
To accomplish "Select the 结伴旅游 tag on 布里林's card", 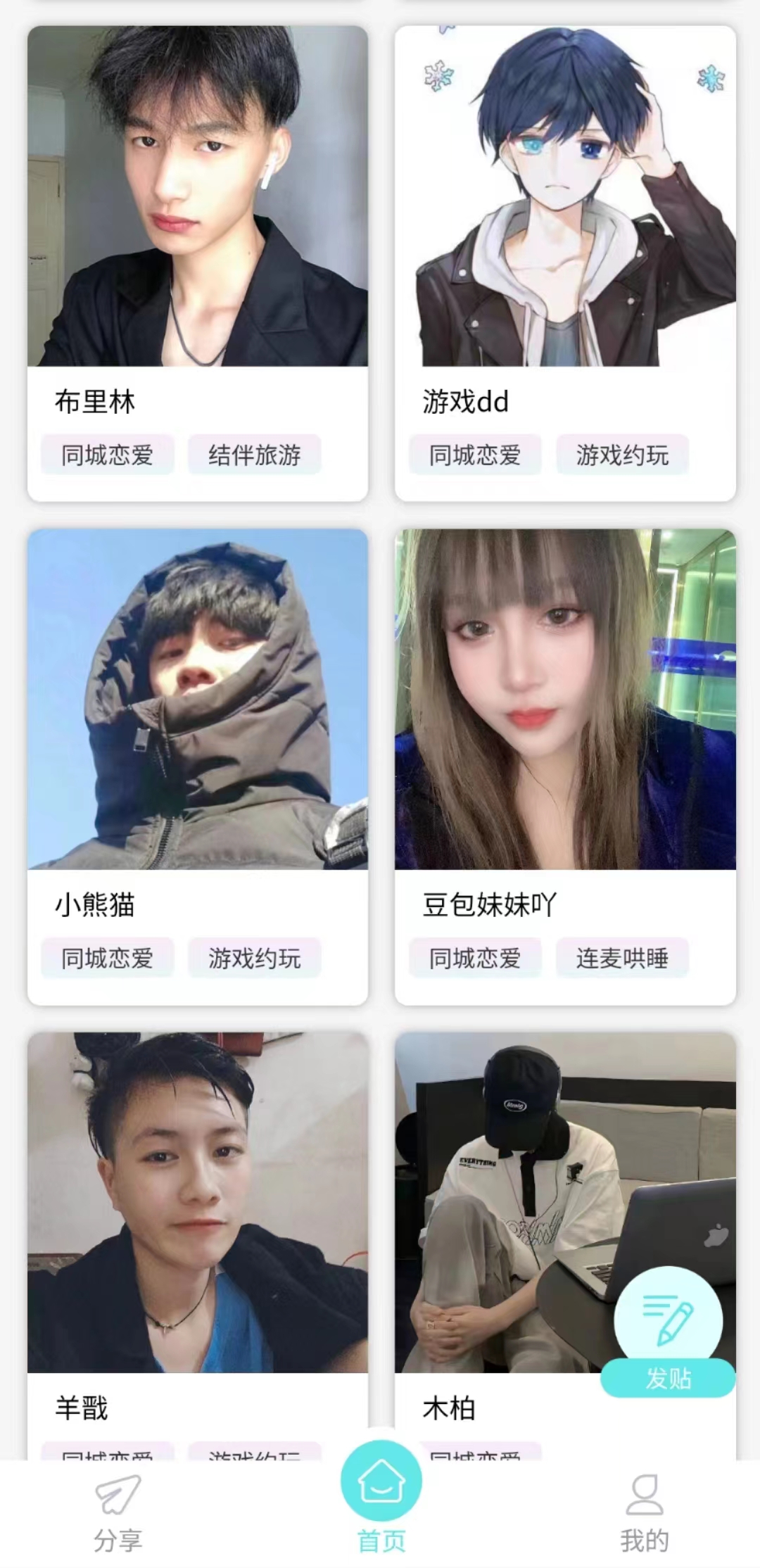I will (254, 455).
